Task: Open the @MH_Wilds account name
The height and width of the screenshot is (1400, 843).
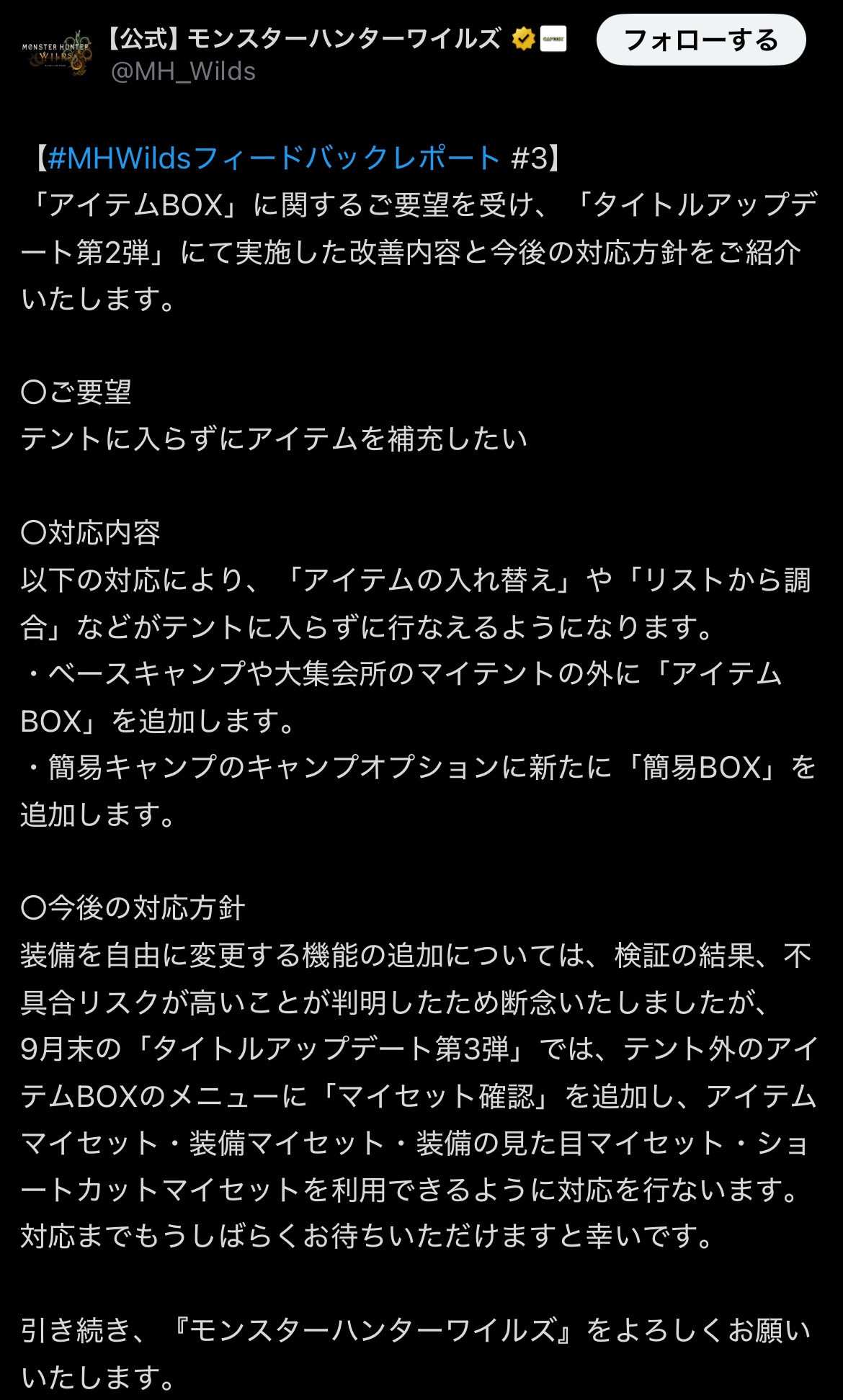Action: click(183, 71)
